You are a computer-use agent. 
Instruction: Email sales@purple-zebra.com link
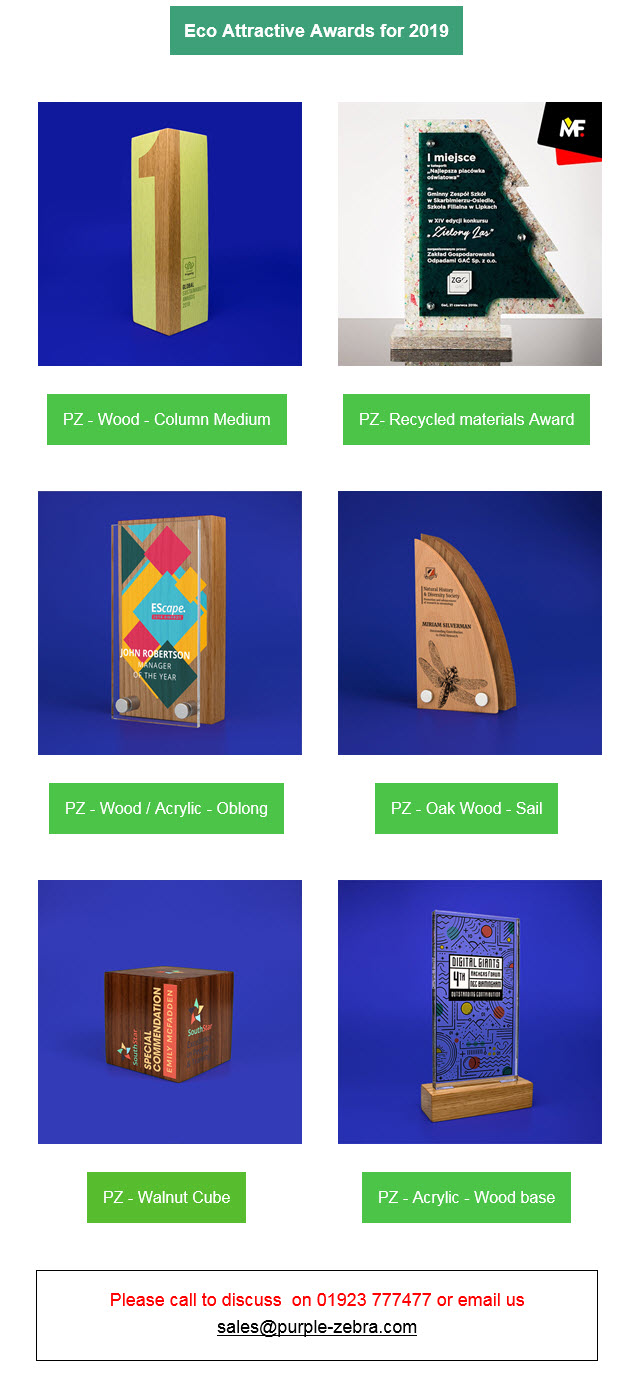[317, 1327]
